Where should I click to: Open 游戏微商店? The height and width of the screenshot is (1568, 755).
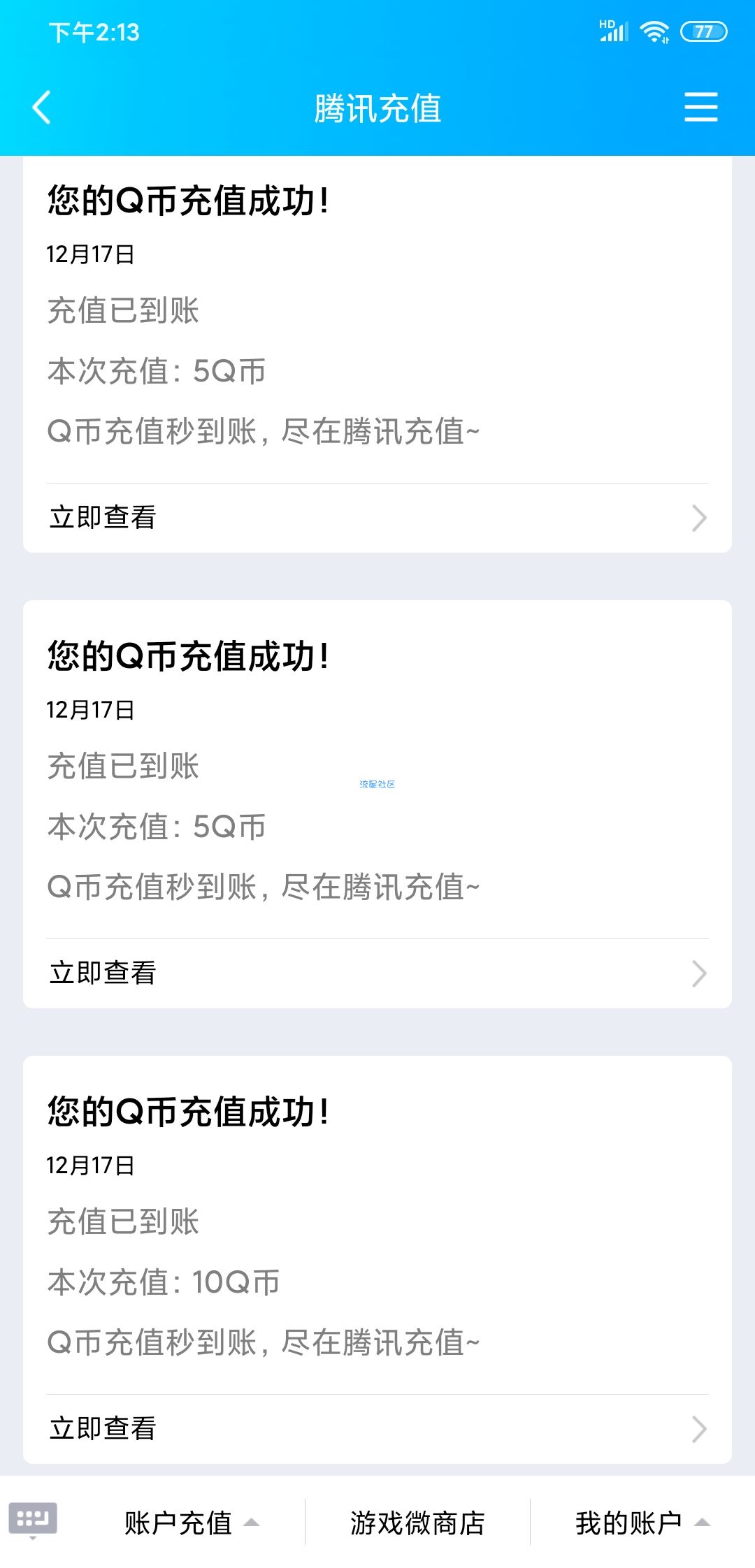pyautogui.click(x=417, y=1523)
